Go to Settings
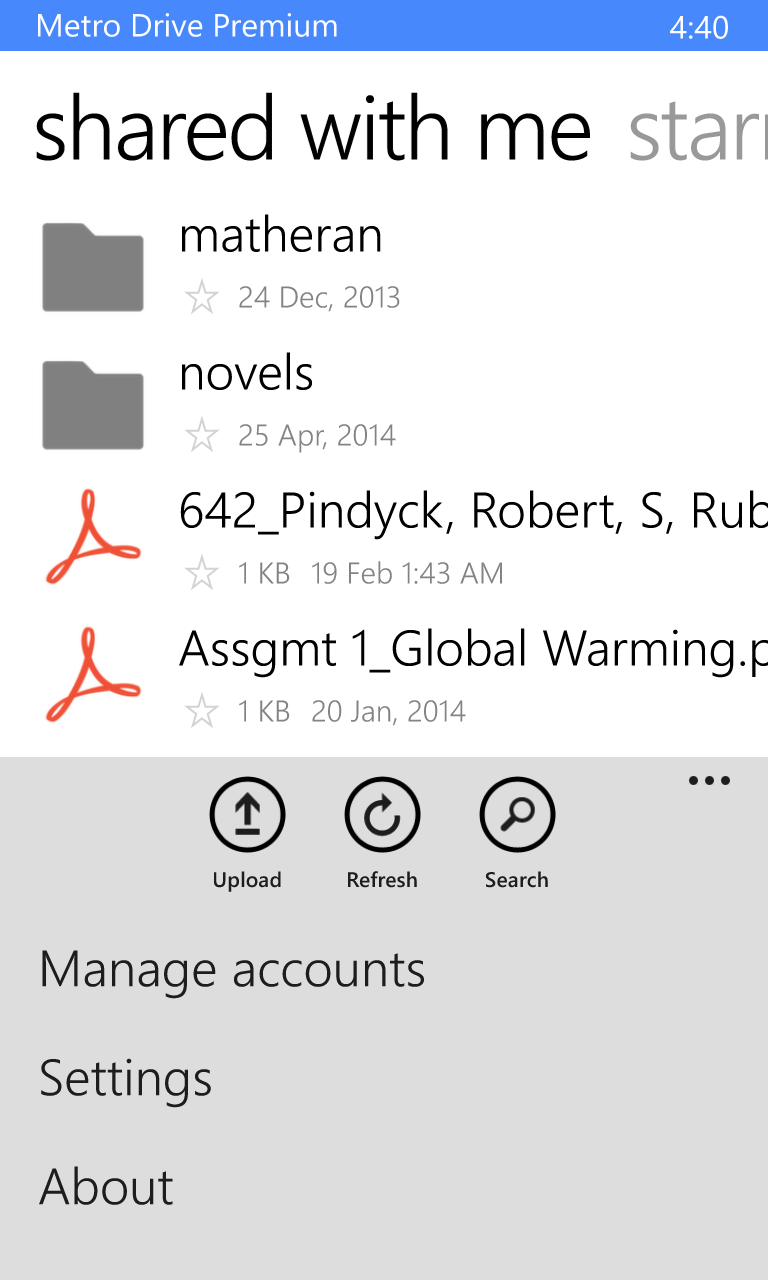Image resolution: width=768 pixels, height=1280 pixels. pos(126,1078)
